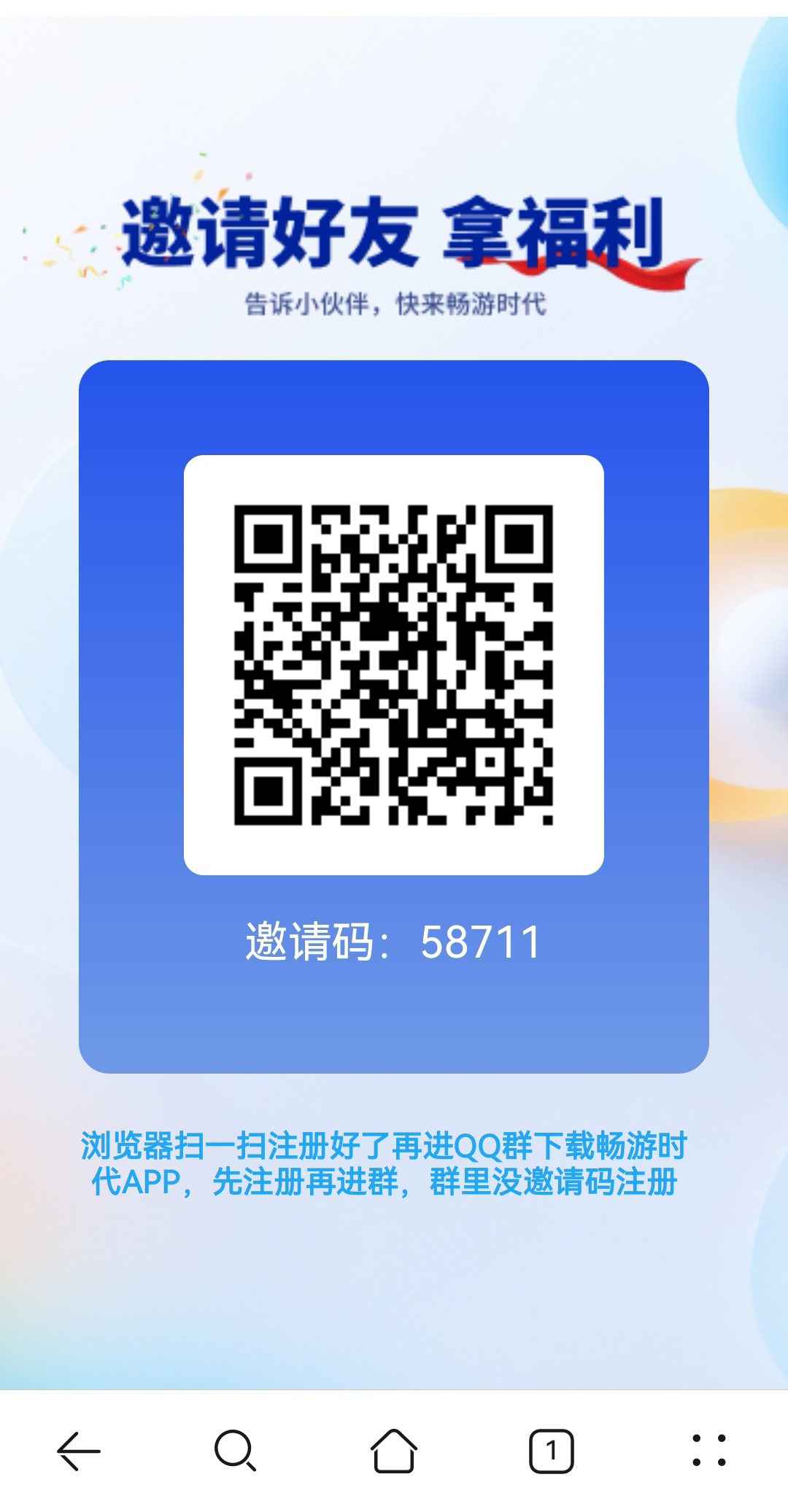Screen dimensions: 788x1512
Task: Open the tab switcher showing 1 tab
Action: point(552,1451)
